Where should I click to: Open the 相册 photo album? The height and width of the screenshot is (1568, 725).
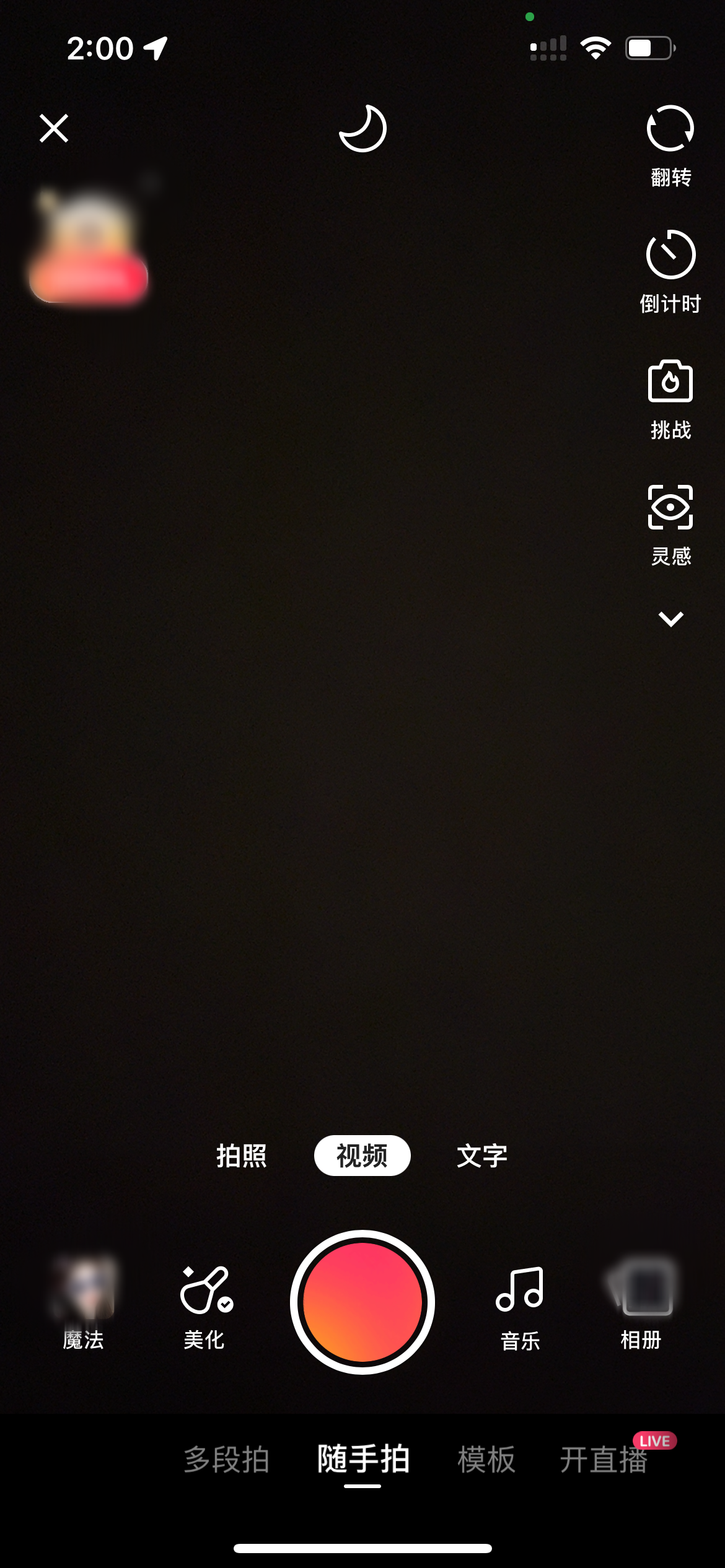[x=641, y=1302]
